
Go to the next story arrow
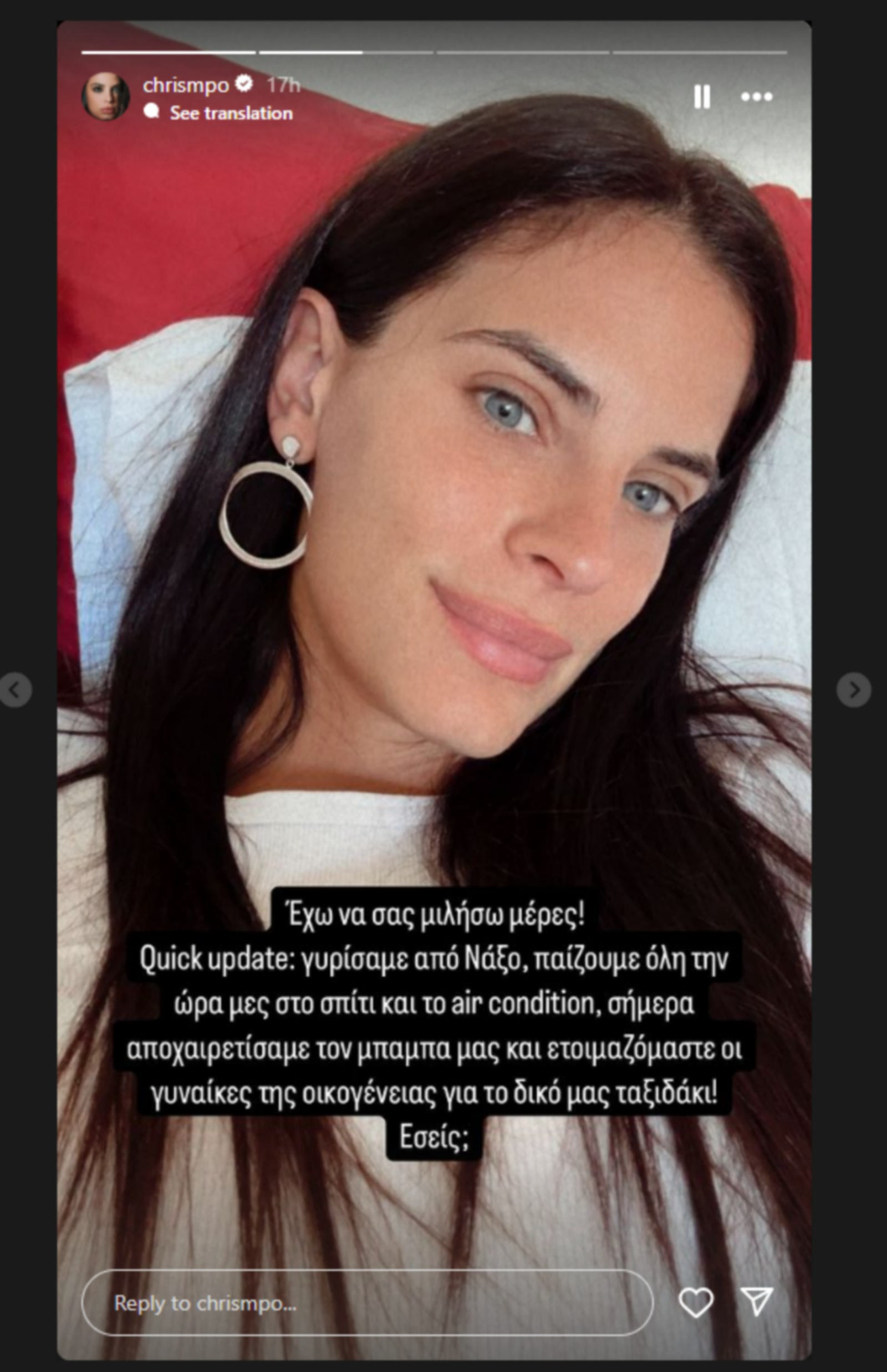pos(854,690)
